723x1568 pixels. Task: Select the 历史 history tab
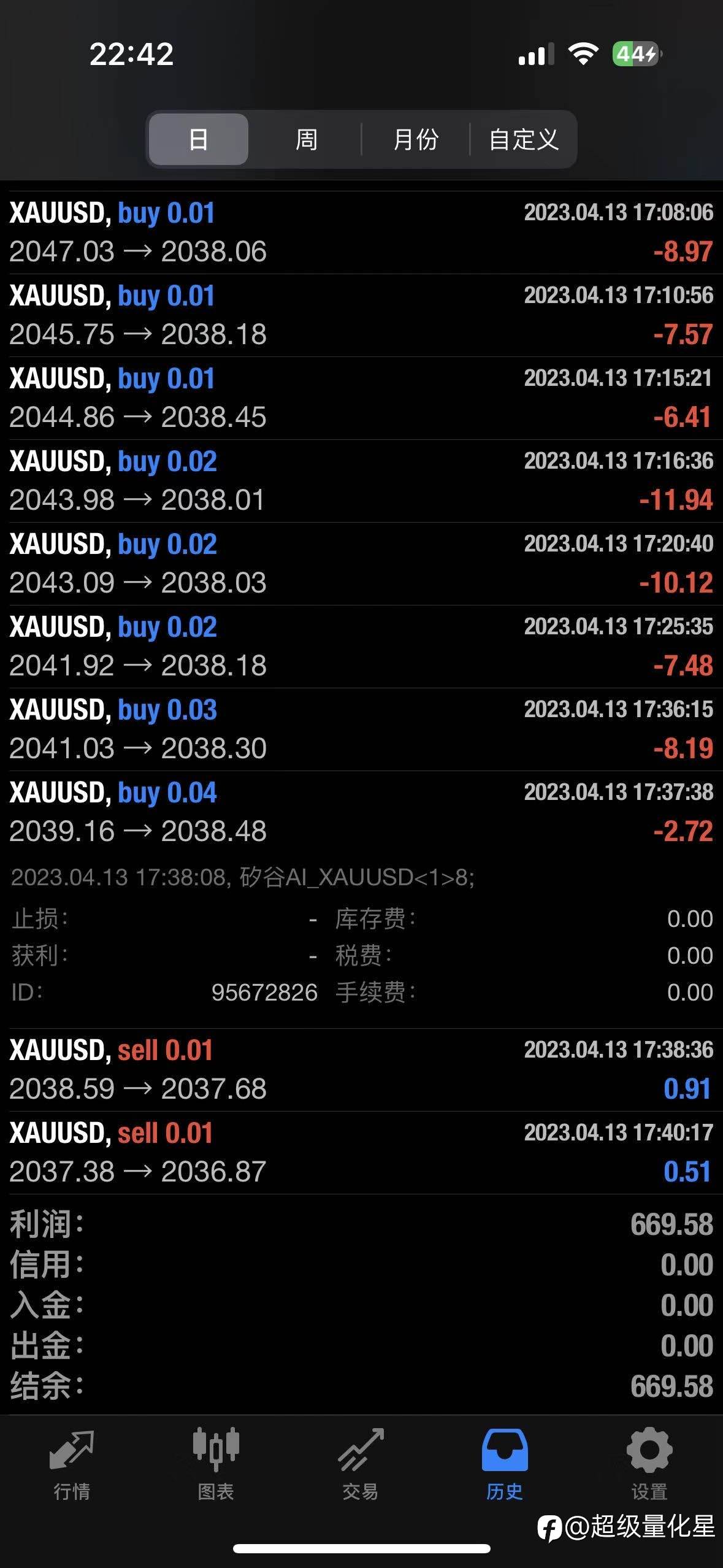[505, 1465]
